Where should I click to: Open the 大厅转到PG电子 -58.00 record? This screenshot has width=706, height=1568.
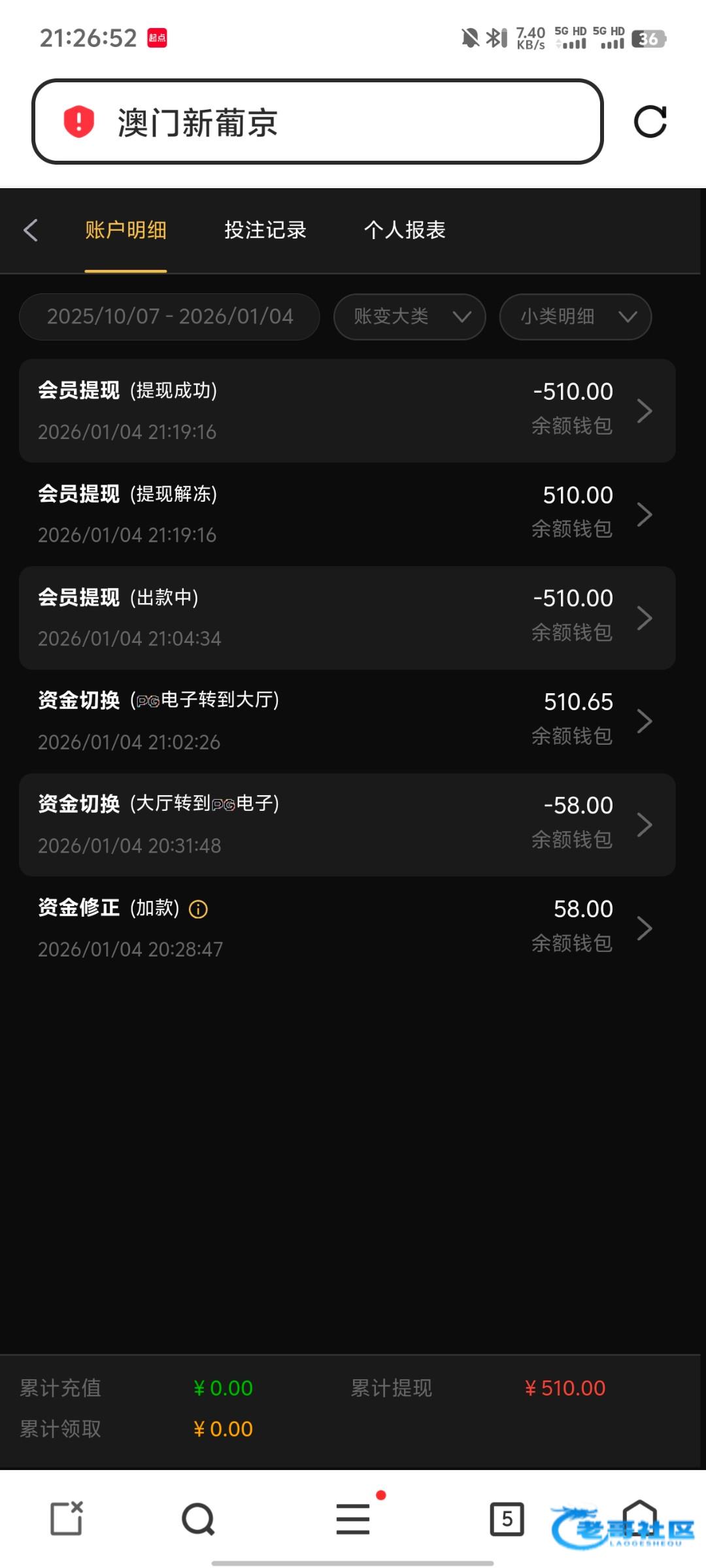click(347, 825)
